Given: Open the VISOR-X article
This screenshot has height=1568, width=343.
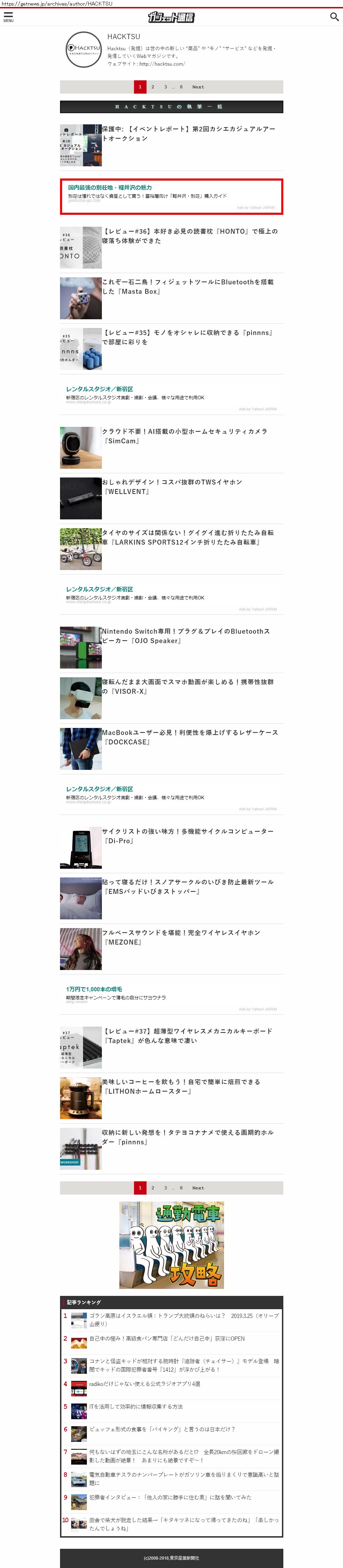Looking at the screenshot, I should (x=187, y=686).
